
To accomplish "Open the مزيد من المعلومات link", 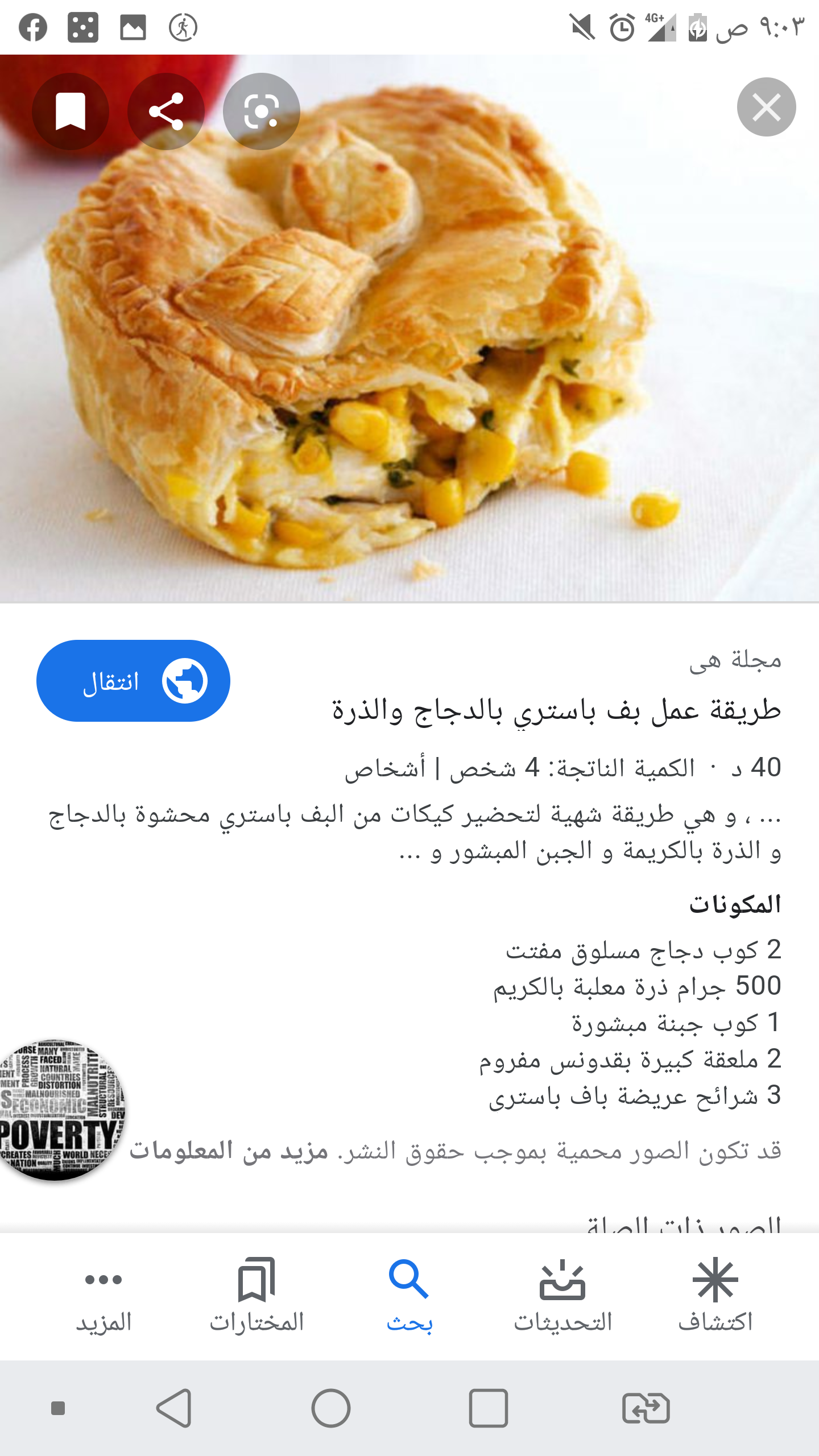I will (229, 1151).
